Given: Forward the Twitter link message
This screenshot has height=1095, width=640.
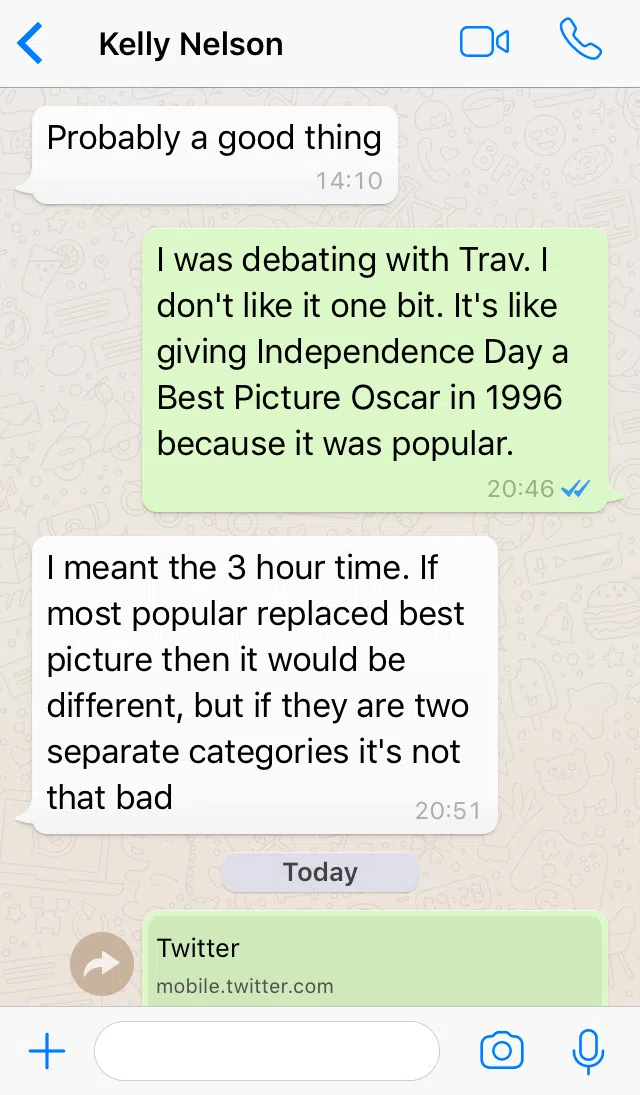Looking at the screenshot, I should pos(102,964).
